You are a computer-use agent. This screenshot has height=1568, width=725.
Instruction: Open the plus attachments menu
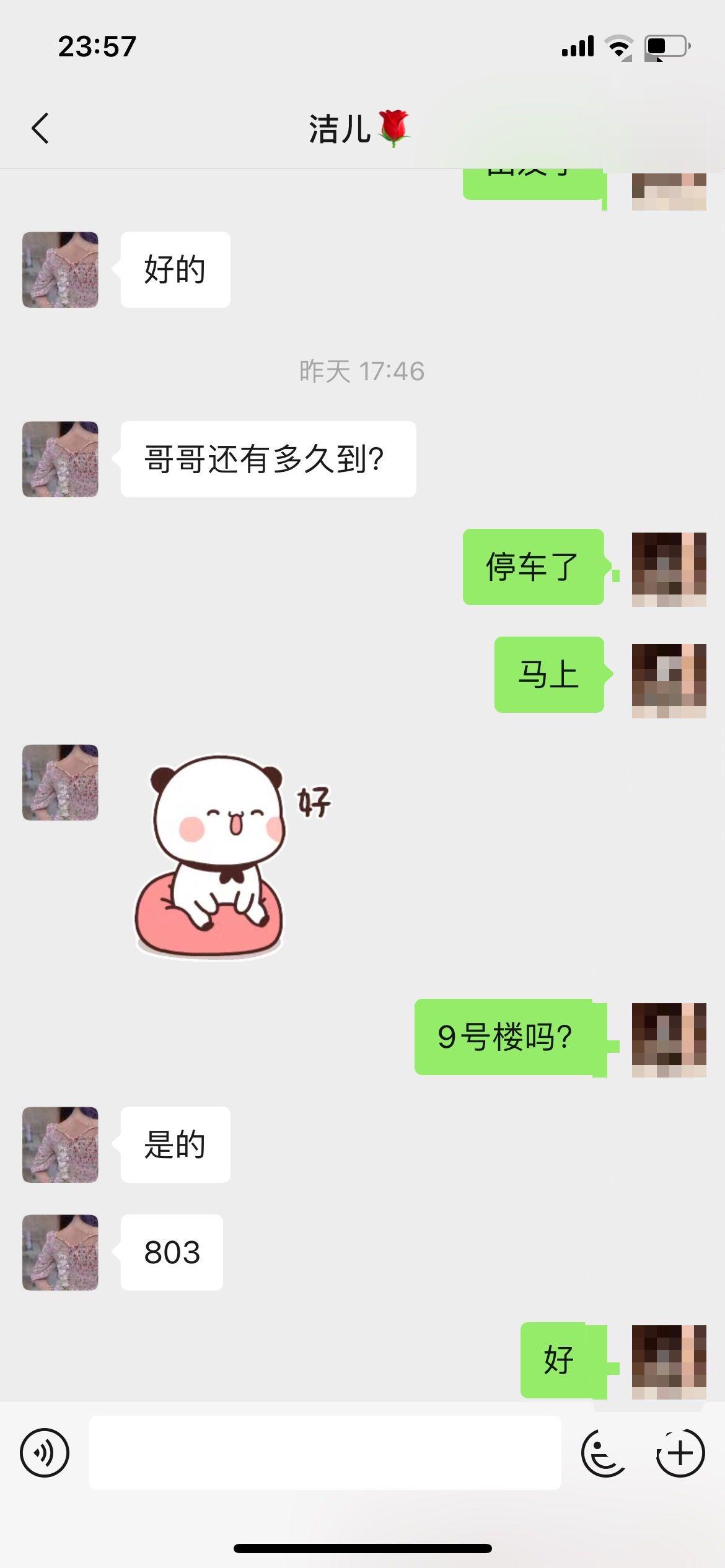pyautogui.click(x=680, y=1453)
